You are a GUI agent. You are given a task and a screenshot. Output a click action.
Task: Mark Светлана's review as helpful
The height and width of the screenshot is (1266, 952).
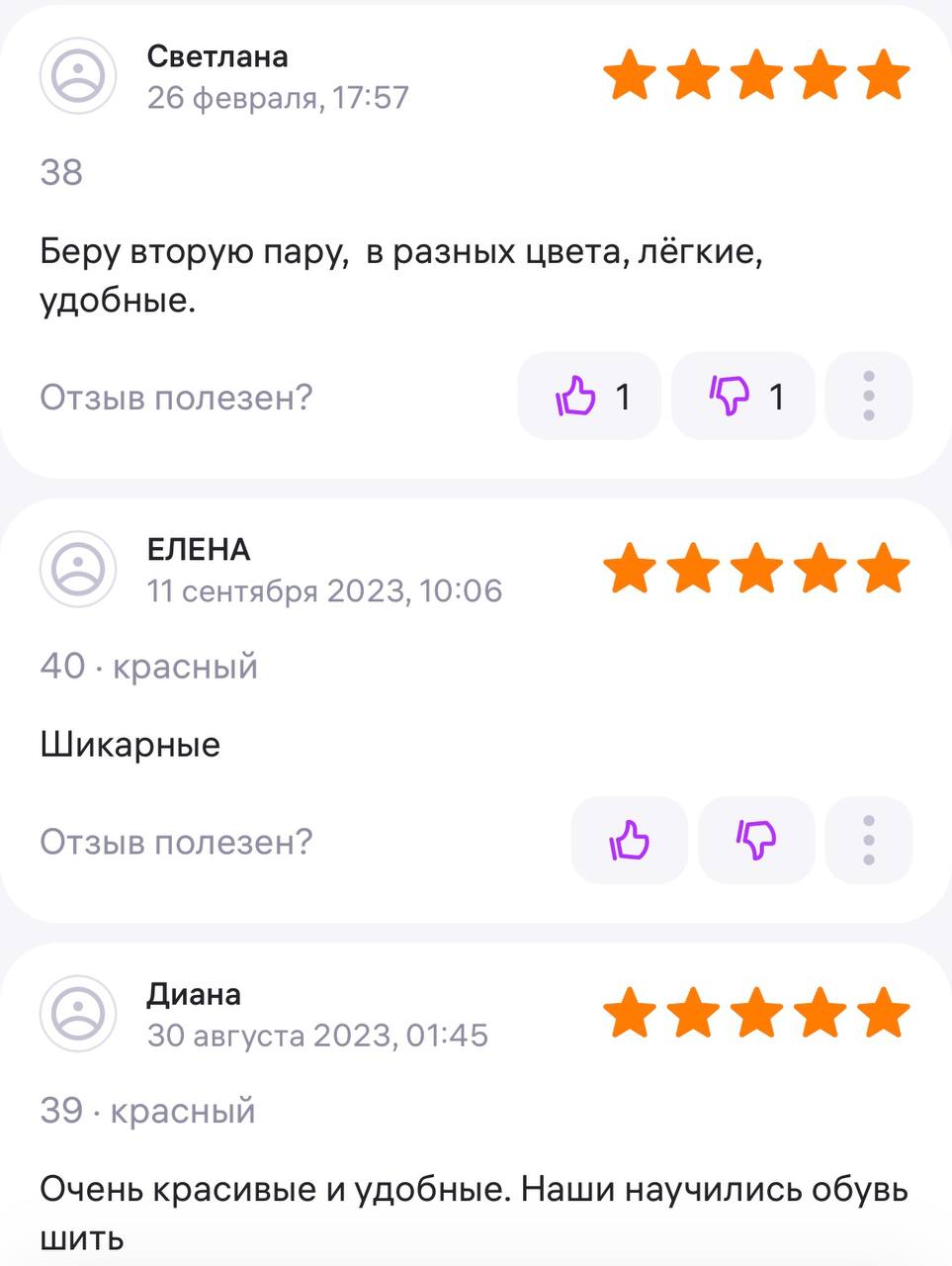point(589,397)
